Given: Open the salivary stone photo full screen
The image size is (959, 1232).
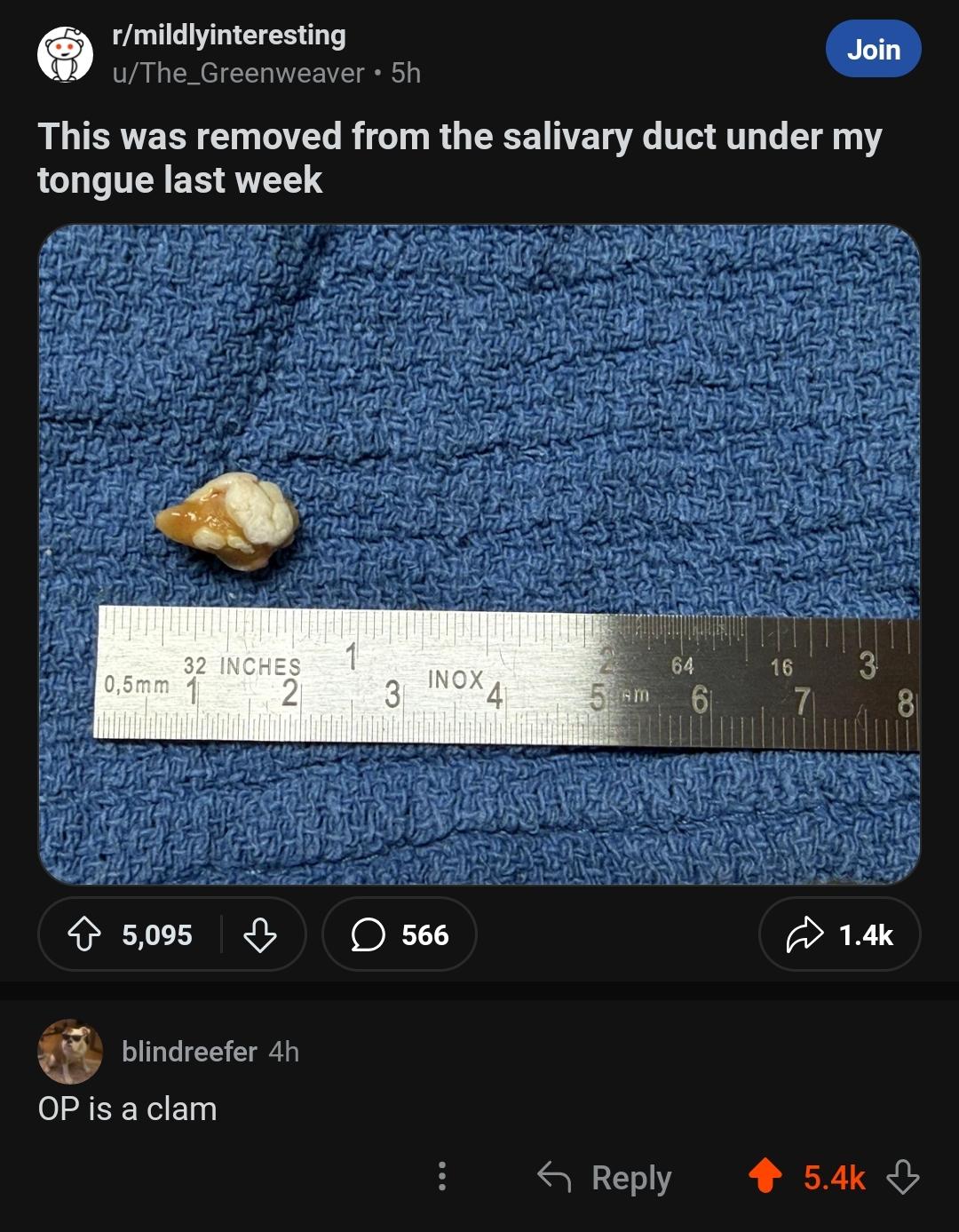Looking at the screenshot, I should click(479, 553).
